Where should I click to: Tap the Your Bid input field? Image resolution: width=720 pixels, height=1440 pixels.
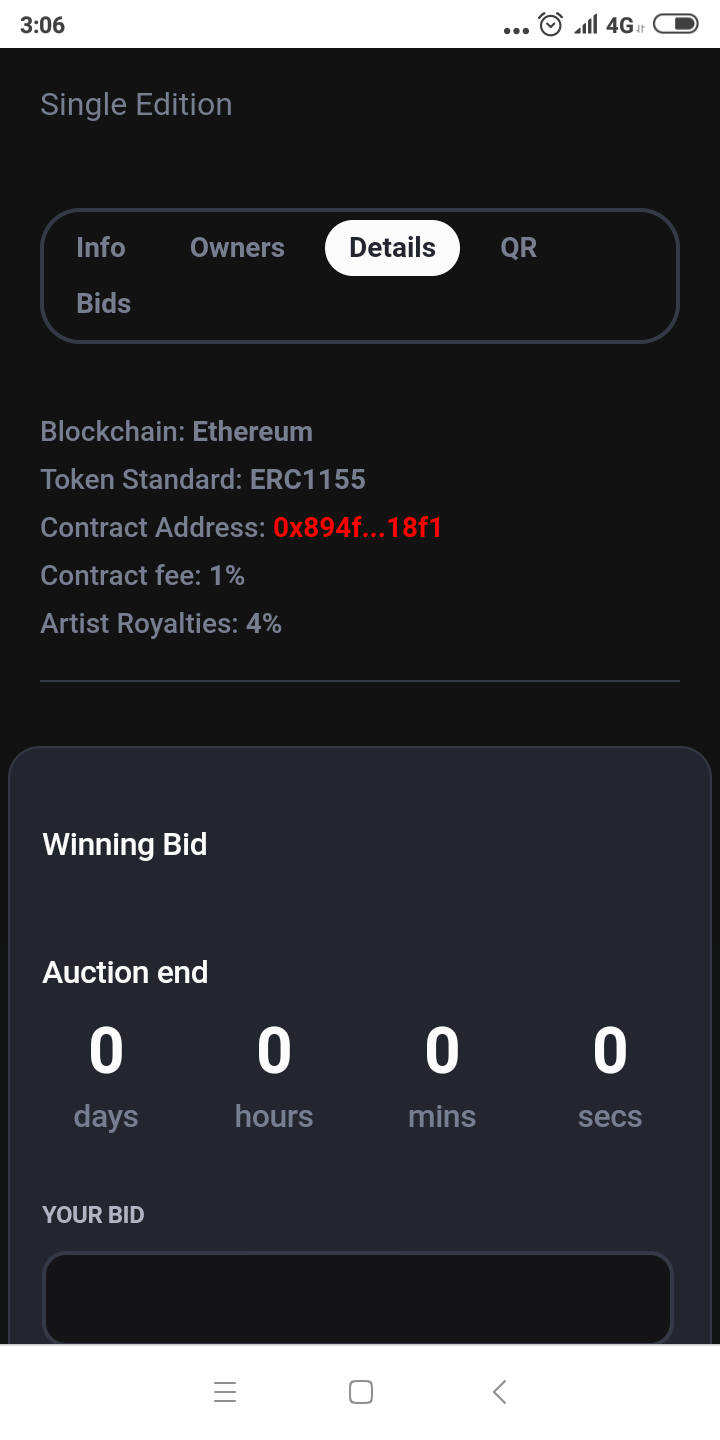pyautogui.click(x=357, y=1298)
